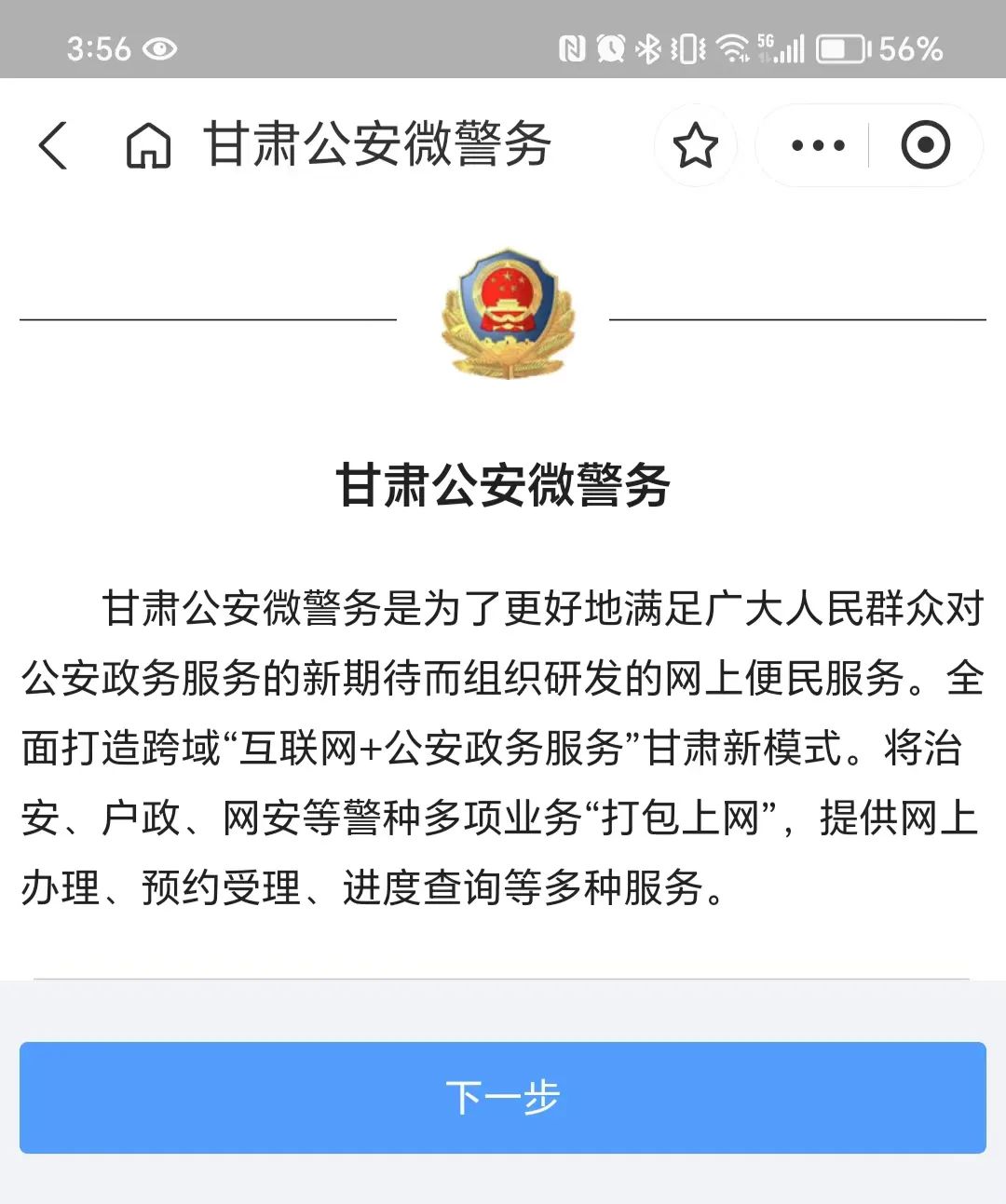This screenshot has width=1006, height=1204.
Task: Add mini program to favorites with star
Action: 695,145
